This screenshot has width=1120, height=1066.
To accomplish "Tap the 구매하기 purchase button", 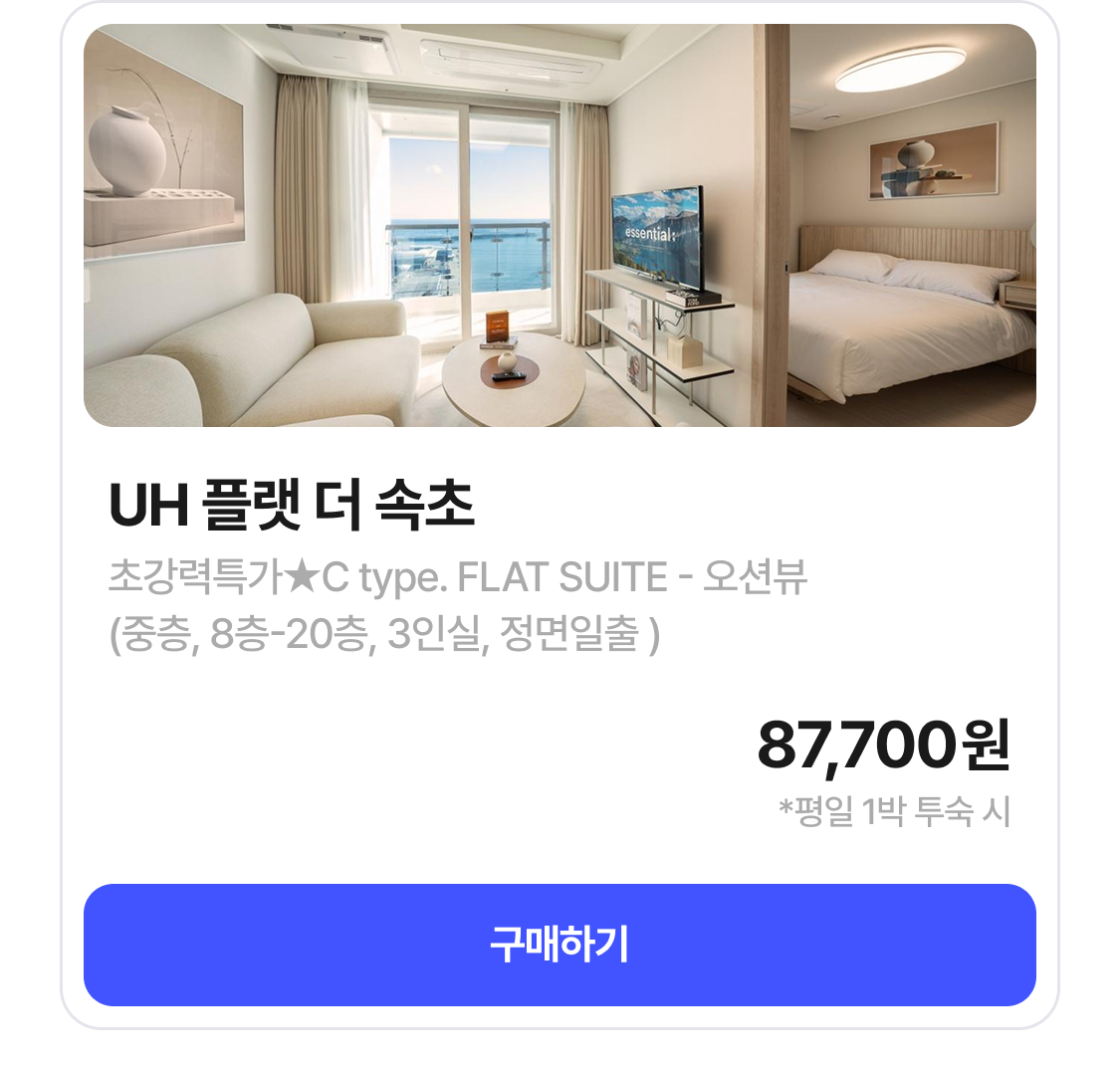I will point(560,945).
